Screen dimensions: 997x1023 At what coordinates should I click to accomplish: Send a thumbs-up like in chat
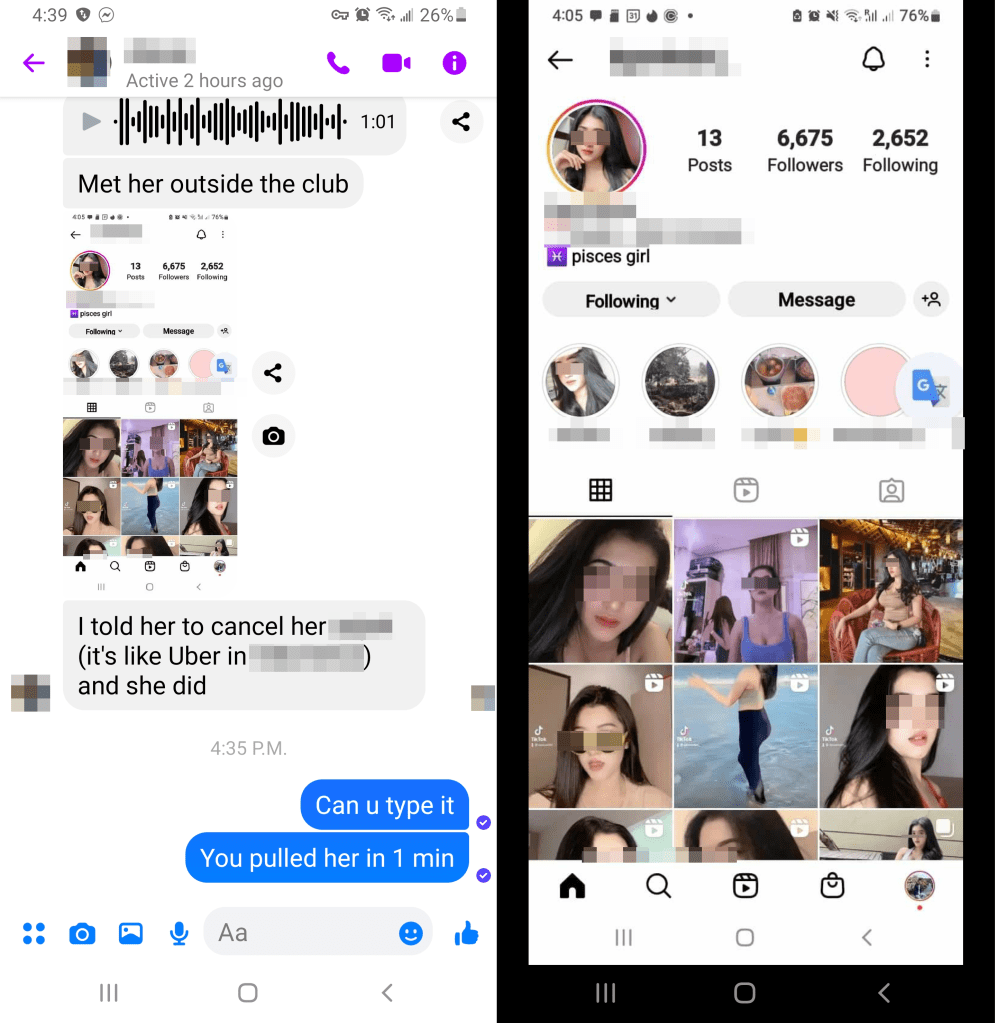click(x=466, y=933)
